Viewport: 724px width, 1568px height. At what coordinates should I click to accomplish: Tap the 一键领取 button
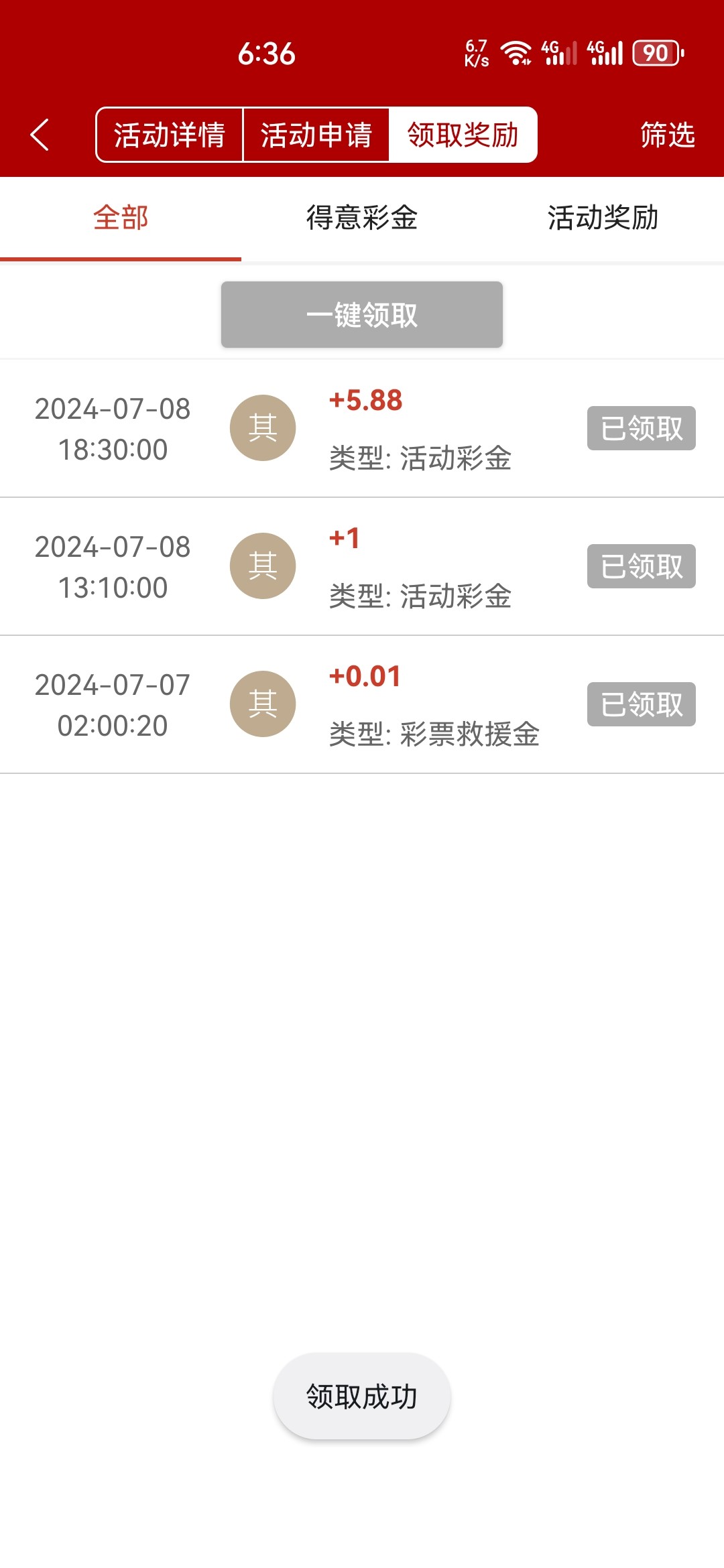(362, 314)
